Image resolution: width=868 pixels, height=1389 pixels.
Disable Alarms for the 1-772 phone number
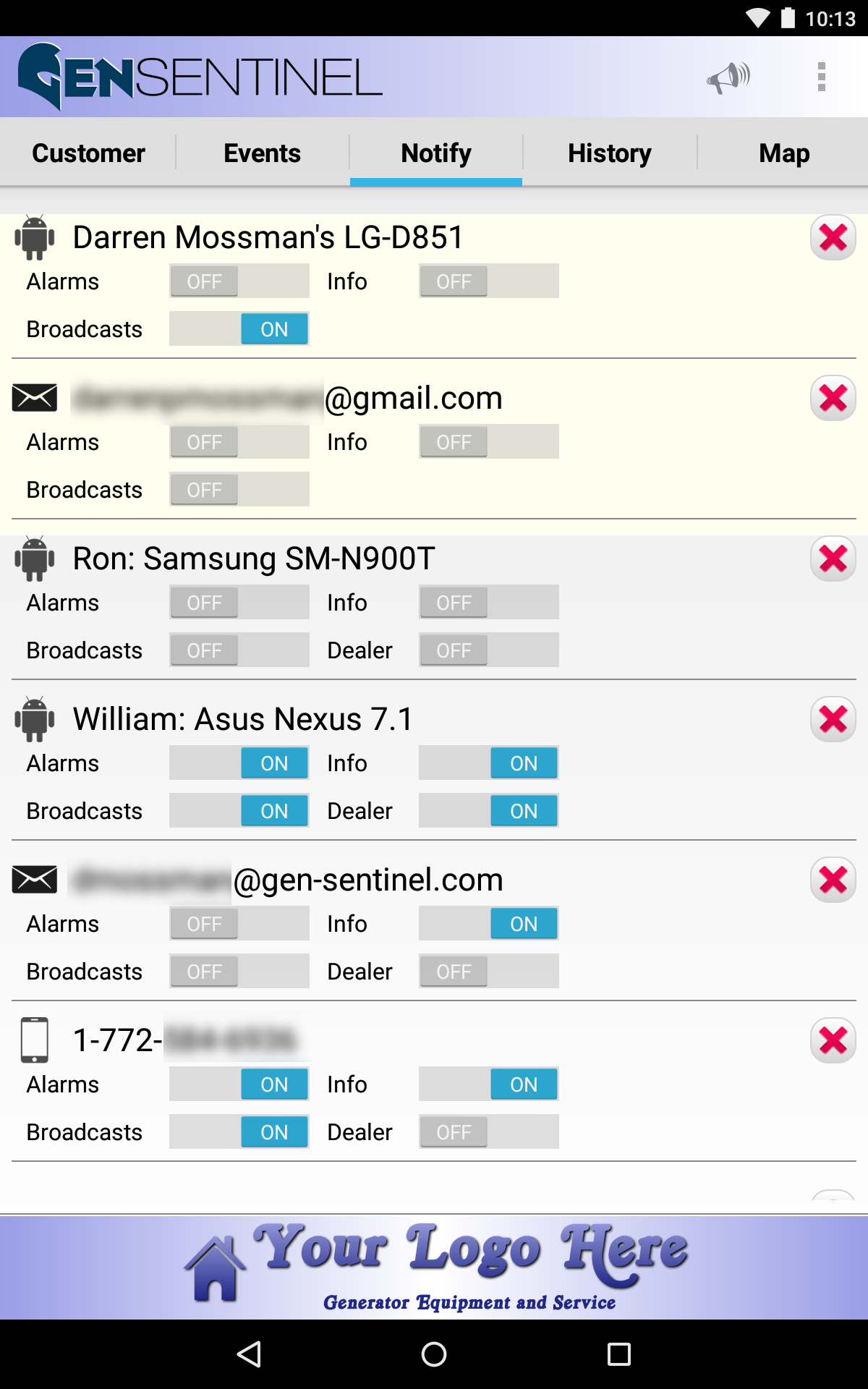(x=239, y=1084)
